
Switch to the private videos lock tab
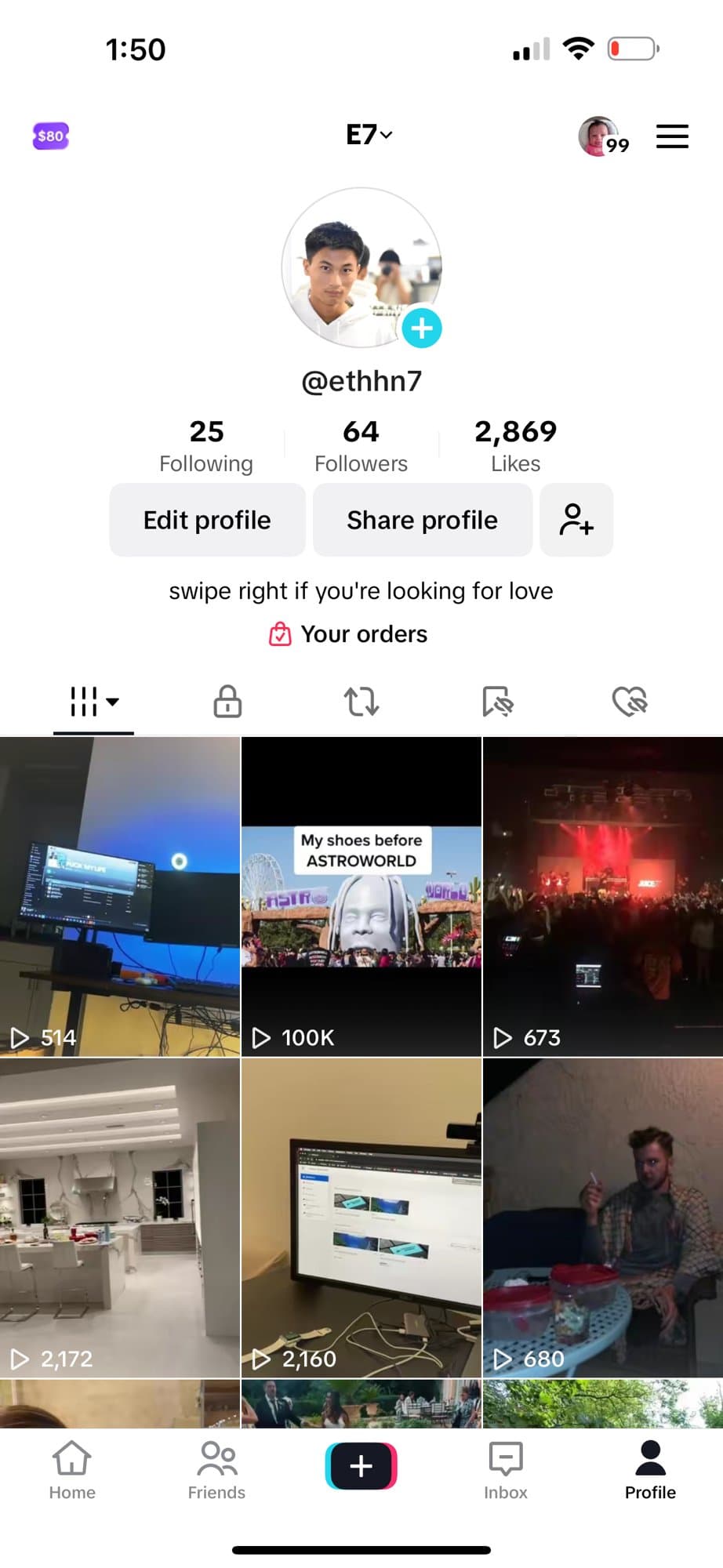point(227,702)
